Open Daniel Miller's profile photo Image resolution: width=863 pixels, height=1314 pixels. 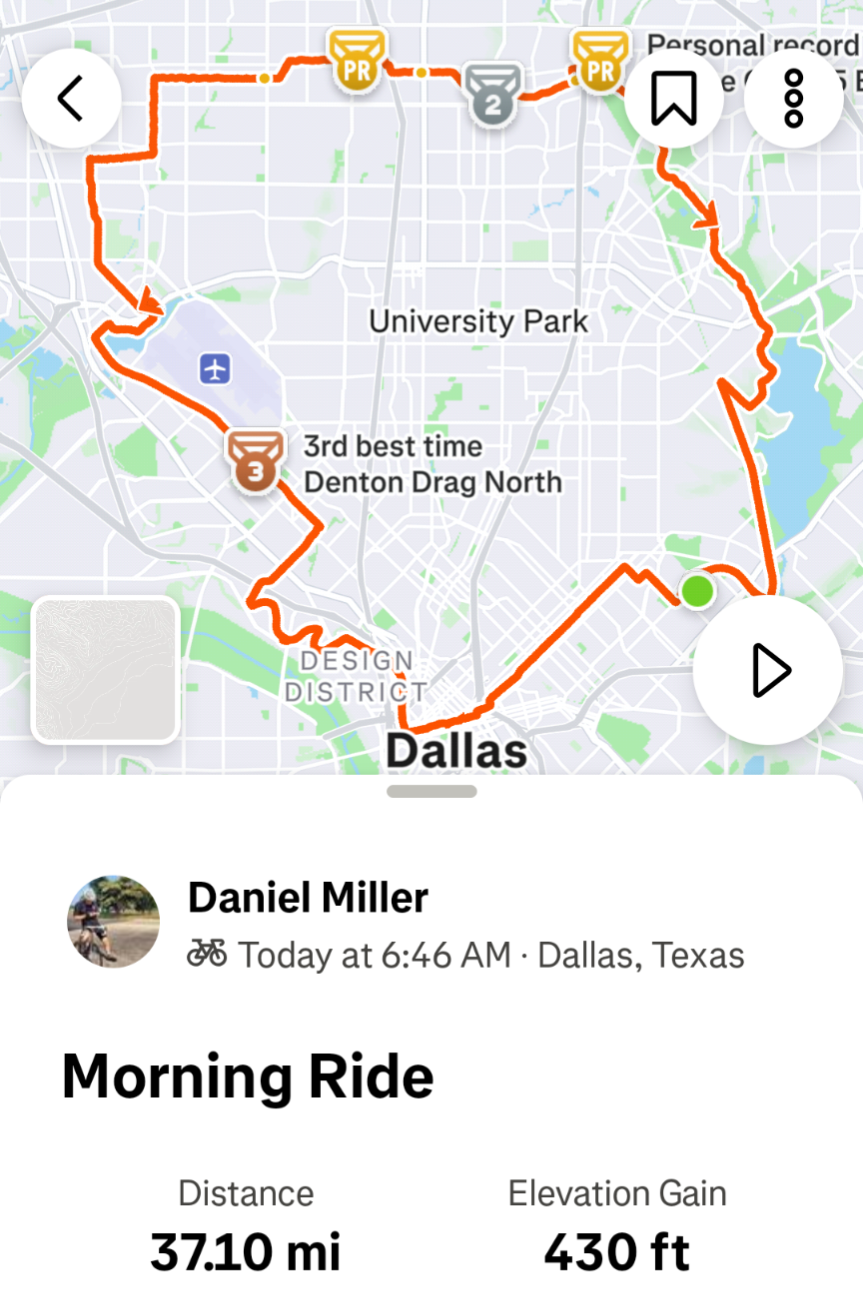tap(112, 921)
